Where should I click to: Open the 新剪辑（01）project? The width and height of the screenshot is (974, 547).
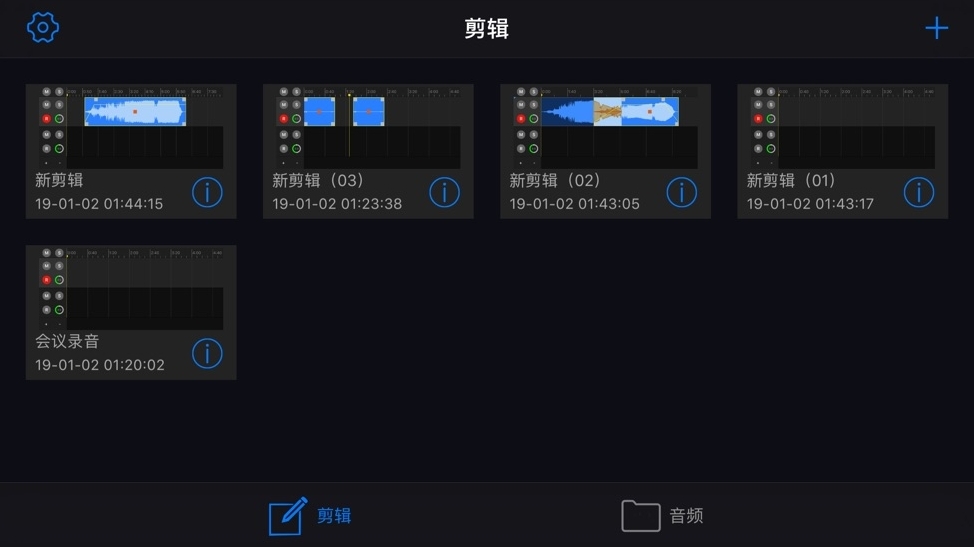[841, 128]
